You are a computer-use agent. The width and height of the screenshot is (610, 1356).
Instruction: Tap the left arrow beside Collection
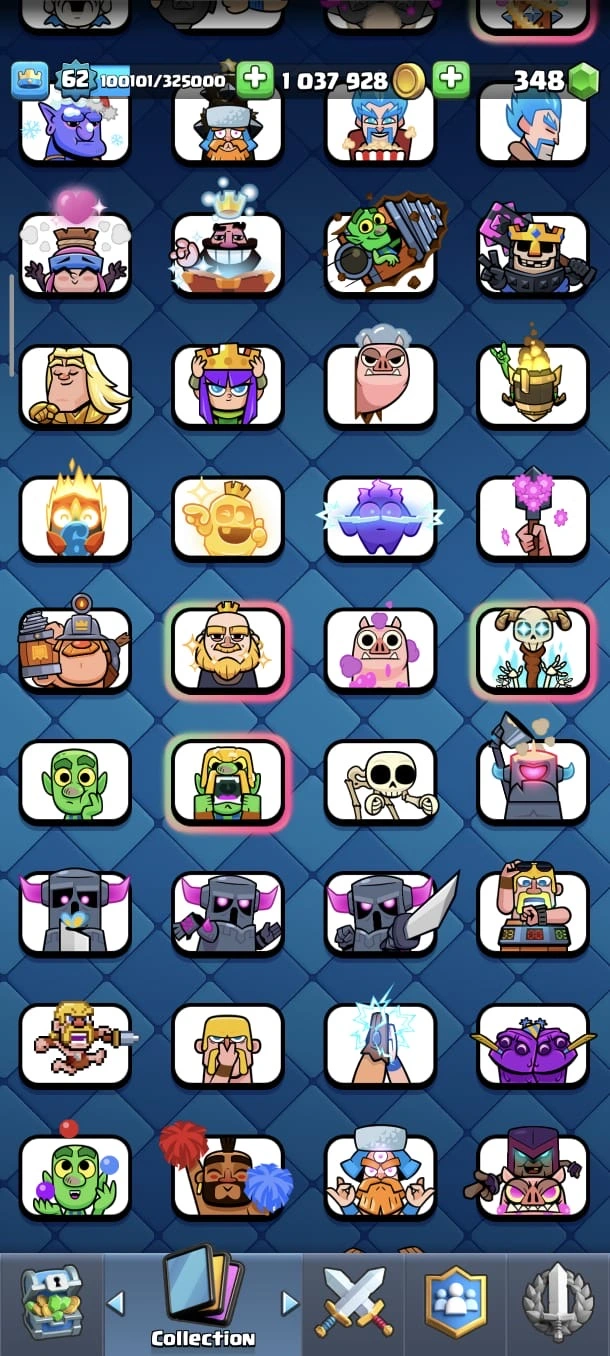116,1303
